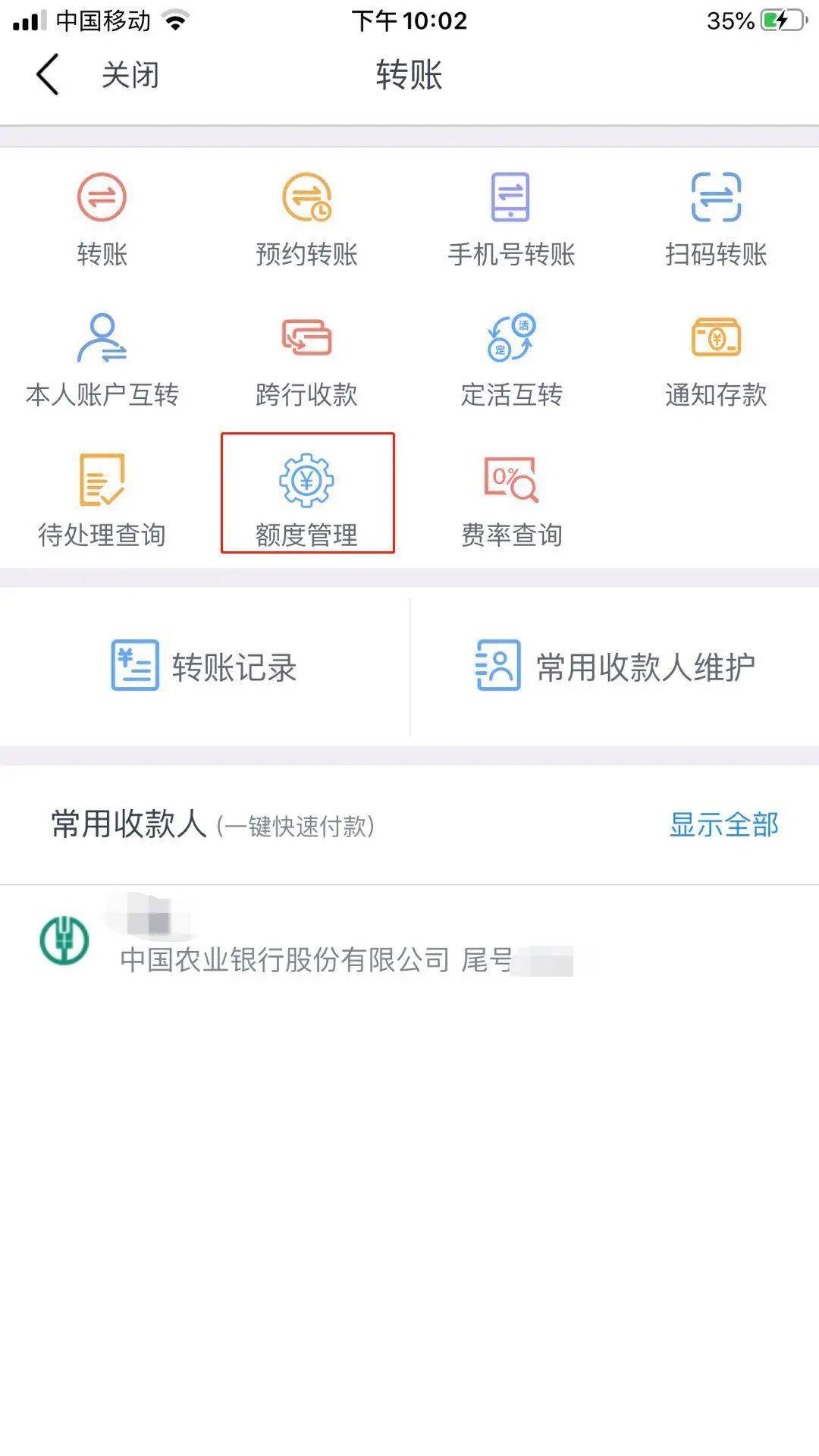The height and width of the screenshot is (1456, 819).
Task: Tap 关闭 to close the page
Action: tap(130, 75)
